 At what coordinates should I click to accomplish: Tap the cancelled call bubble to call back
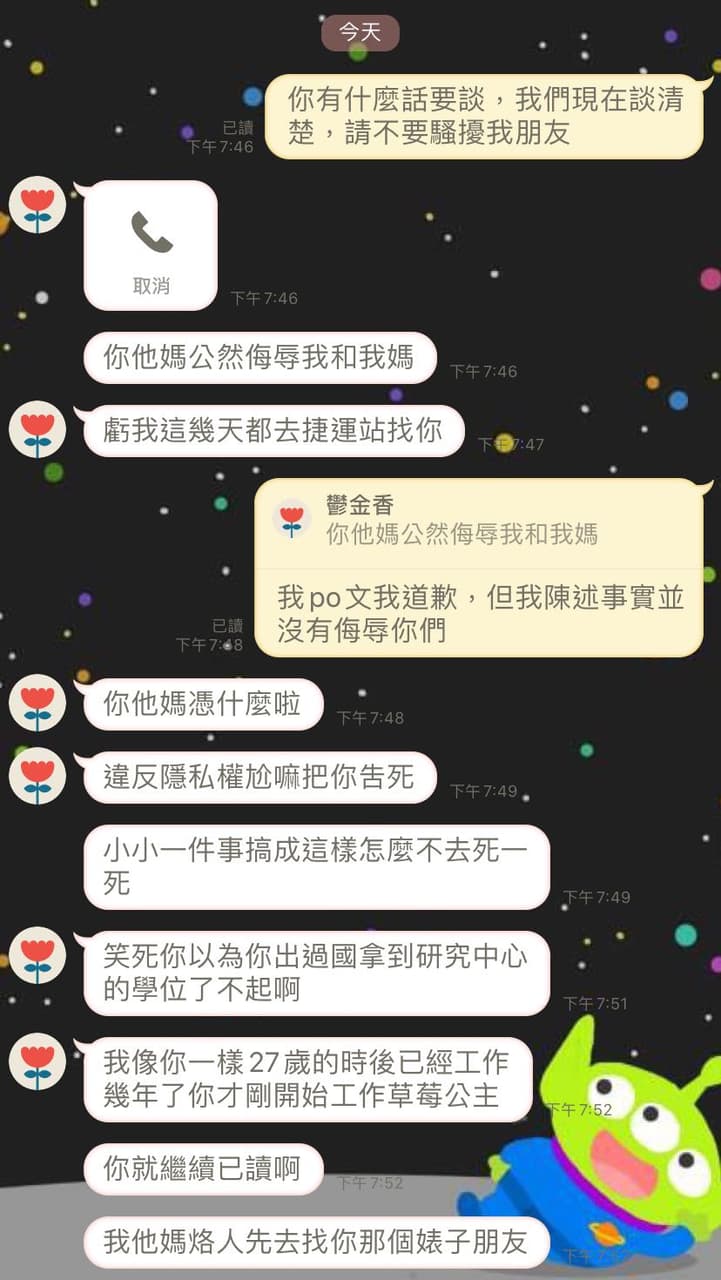coord(150,245)
